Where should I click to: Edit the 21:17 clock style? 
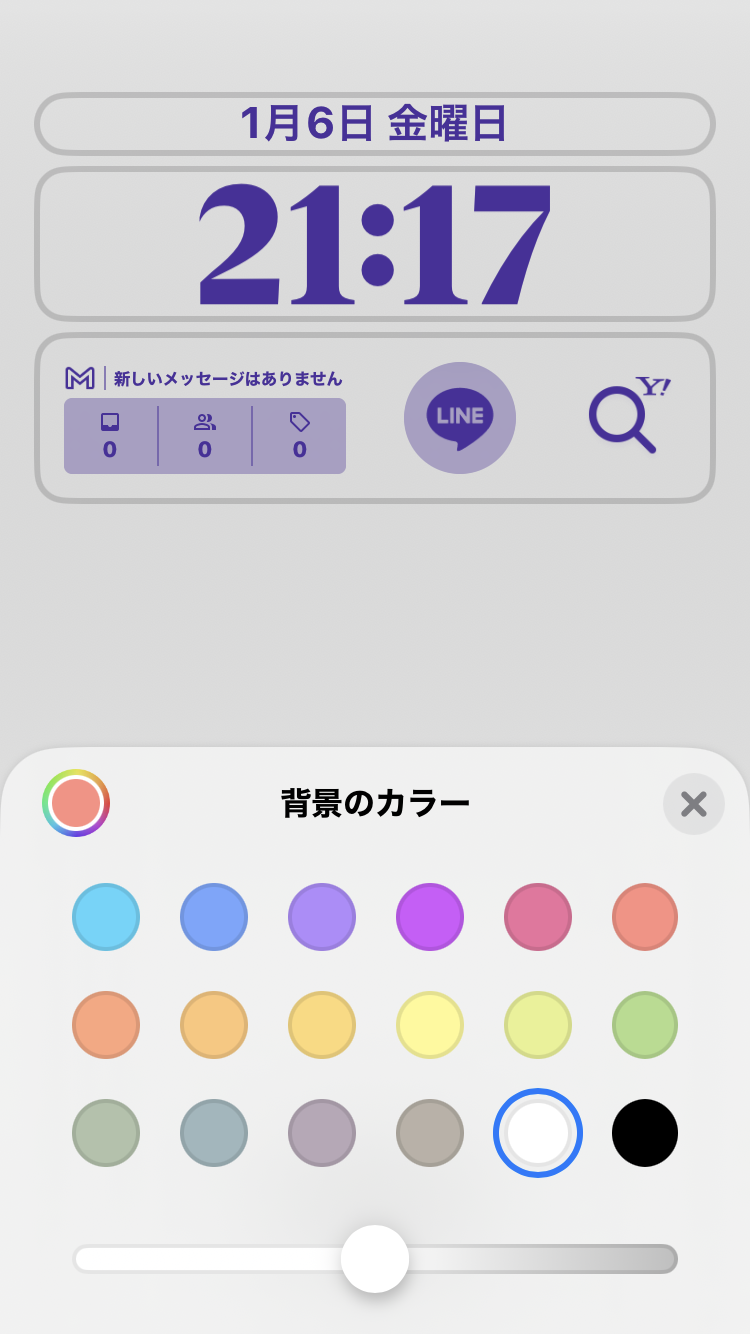tap(375, 244)
